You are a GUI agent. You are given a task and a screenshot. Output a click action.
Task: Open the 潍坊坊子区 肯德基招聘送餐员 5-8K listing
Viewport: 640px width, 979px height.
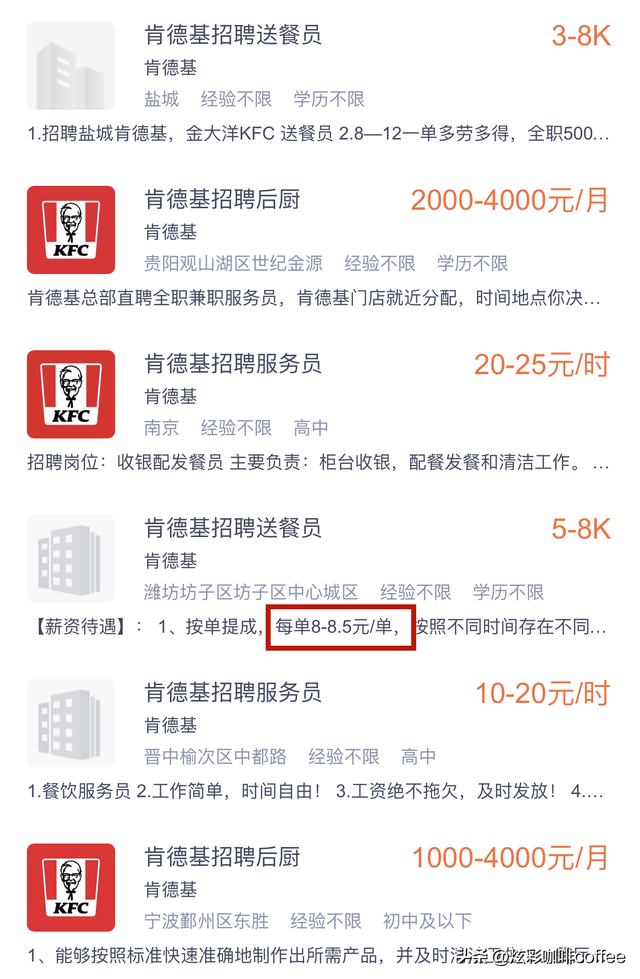pos(233,529)
